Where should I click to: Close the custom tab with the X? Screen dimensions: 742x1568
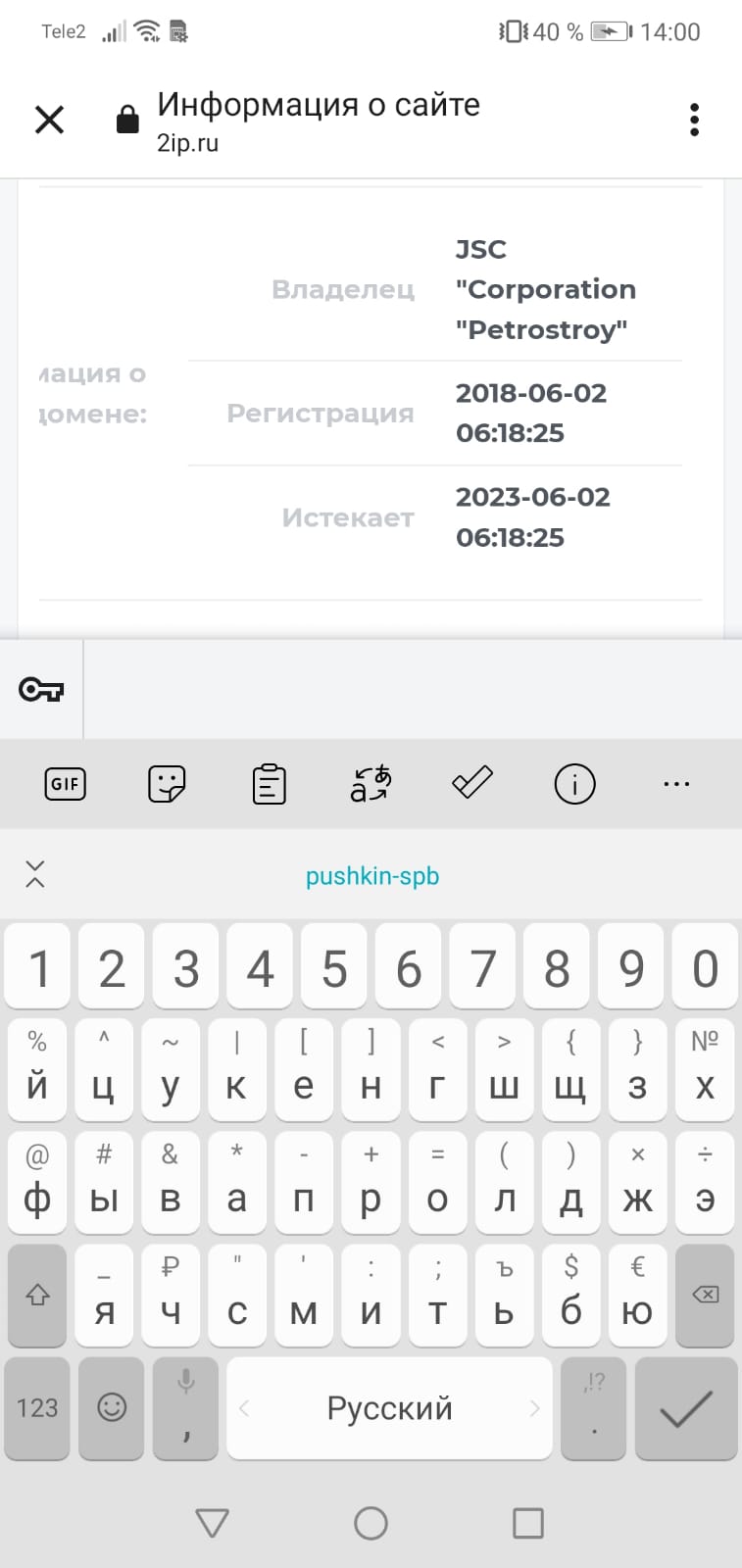click(x=49, y=120)
